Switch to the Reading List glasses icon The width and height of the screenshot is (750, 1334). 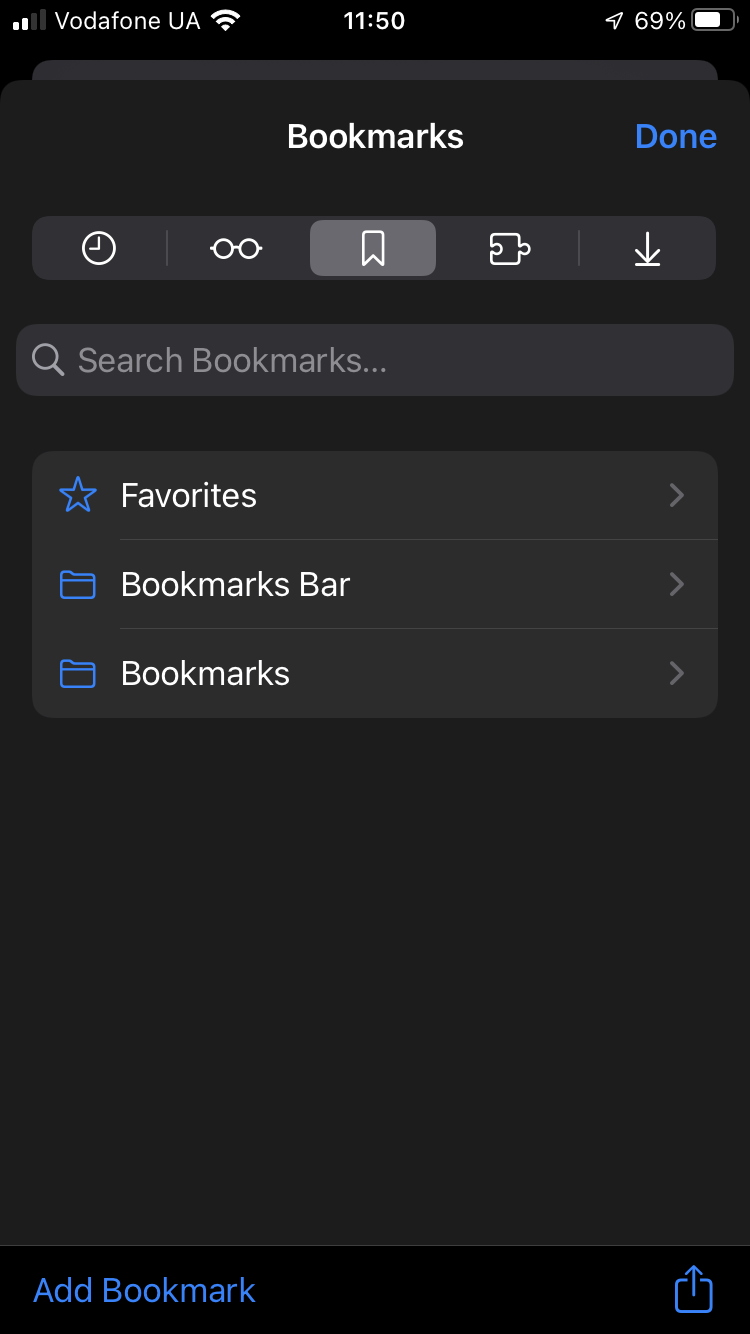[x=235, y=248]
